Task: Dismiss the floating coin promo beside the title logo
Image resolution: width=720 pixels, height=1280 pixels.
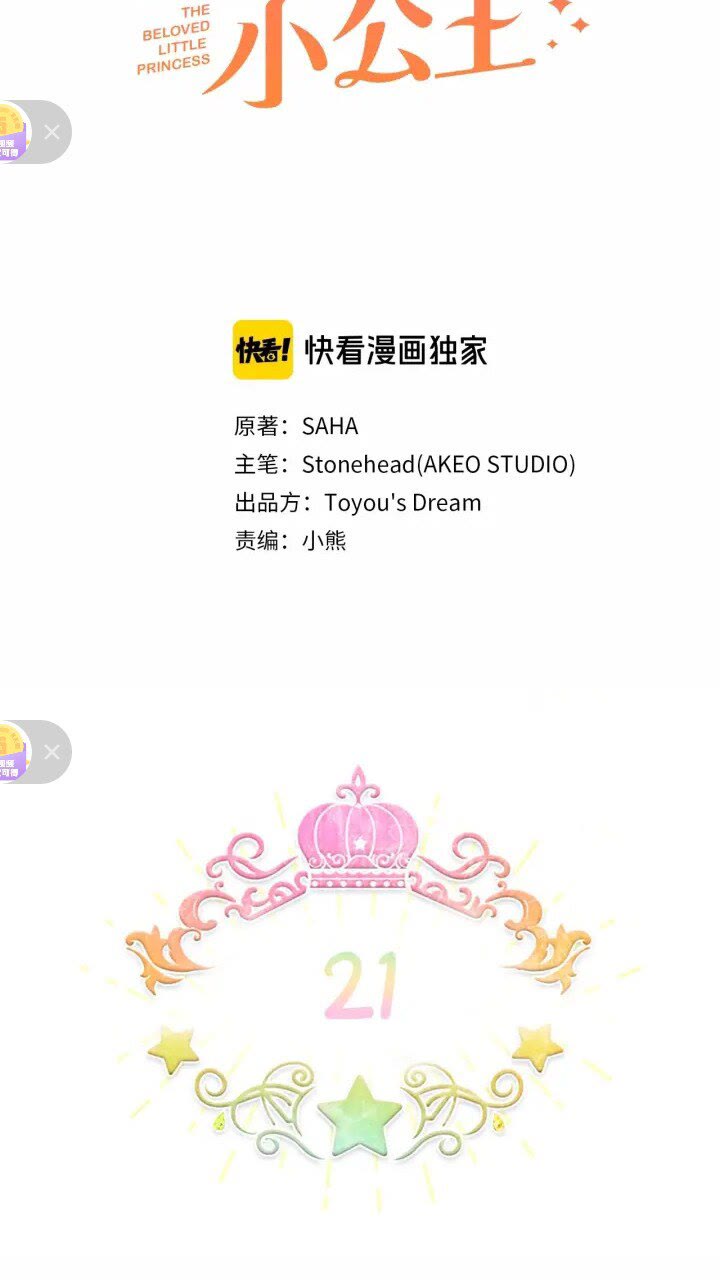Action: click(x=52, y=132)
